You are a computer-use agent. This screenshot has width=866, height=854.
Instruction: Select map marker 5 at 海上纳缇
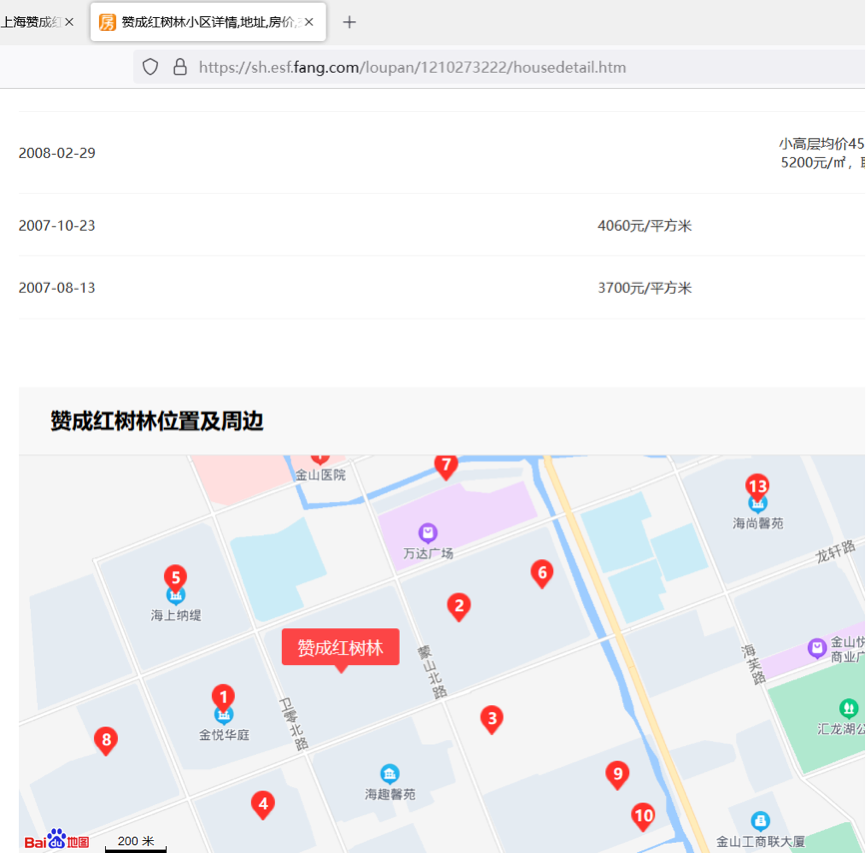(x=175, y=577)
